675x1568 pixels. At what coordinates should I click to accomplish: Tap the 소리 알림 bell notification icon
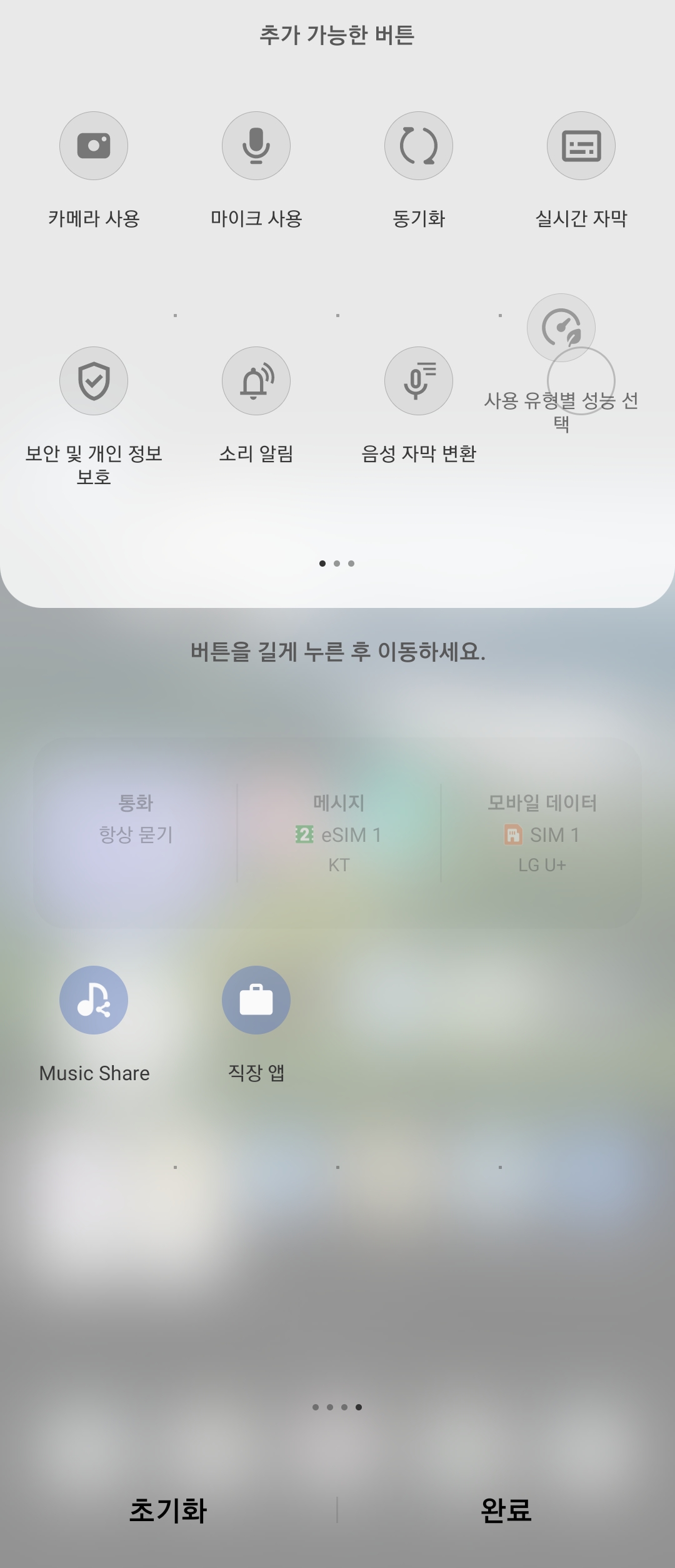256,381
